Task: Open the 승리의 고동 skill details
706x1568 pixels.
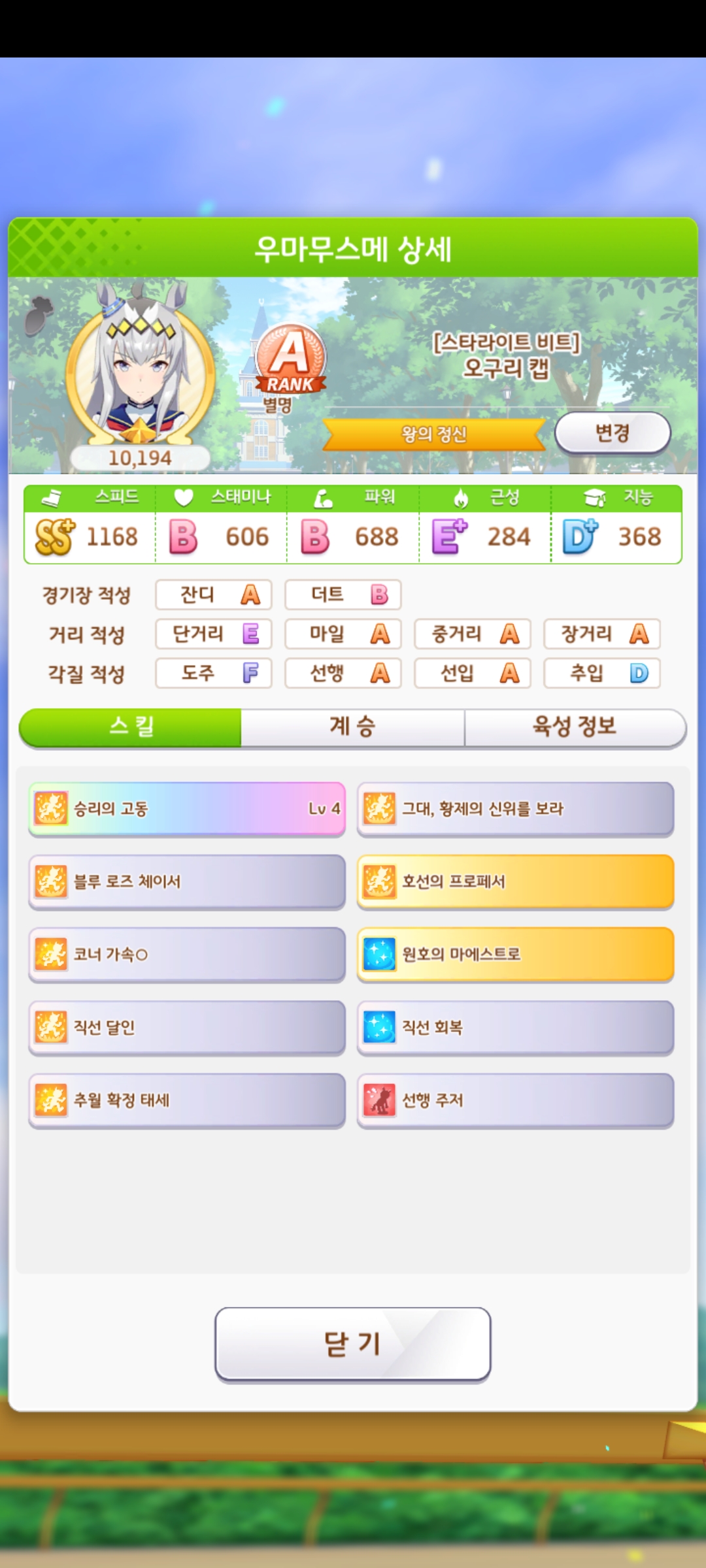Action: click(187, 809)
